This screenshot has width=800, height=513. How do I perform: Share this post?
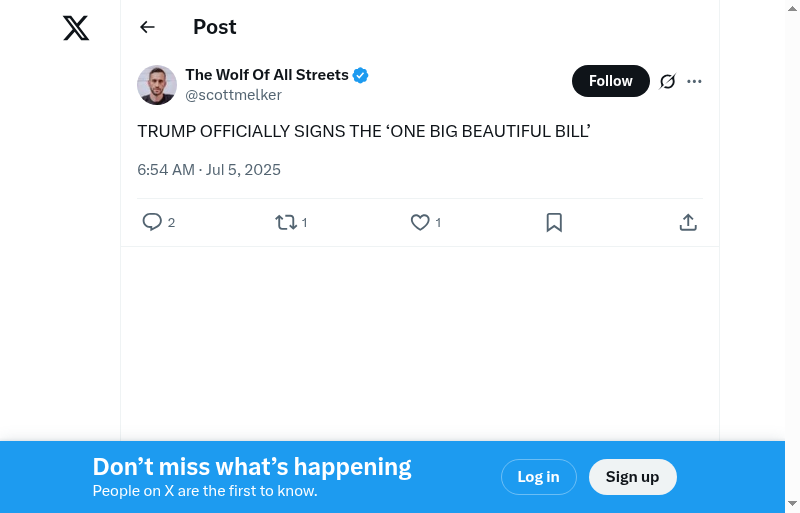pyautogui.click(x=688, y=222)
